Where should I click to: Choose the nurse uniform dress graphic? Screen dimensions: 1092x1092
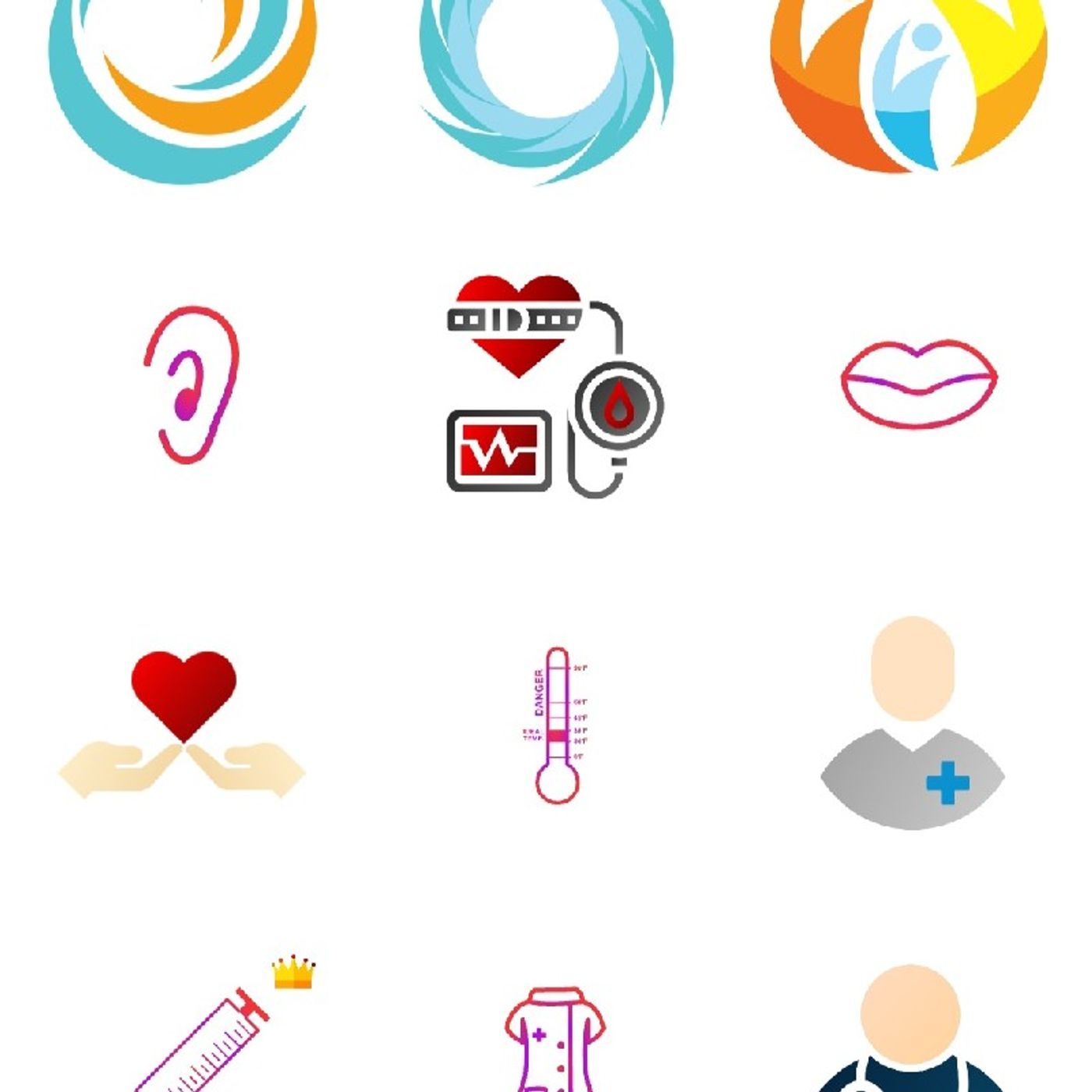click(x=555, y=1041)
